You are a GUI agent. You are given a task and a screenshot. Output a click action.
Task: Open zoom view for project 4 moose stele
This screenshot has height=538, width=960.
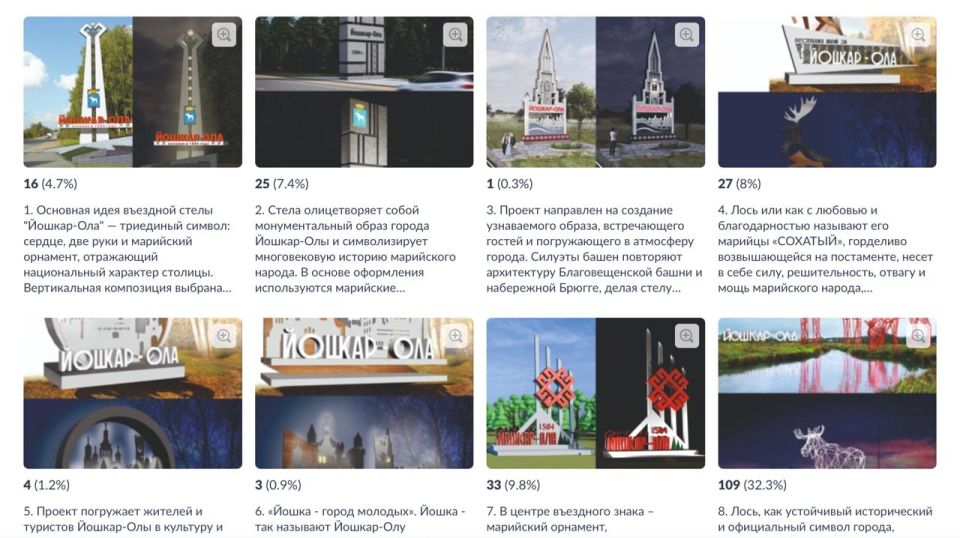point(918,35)
